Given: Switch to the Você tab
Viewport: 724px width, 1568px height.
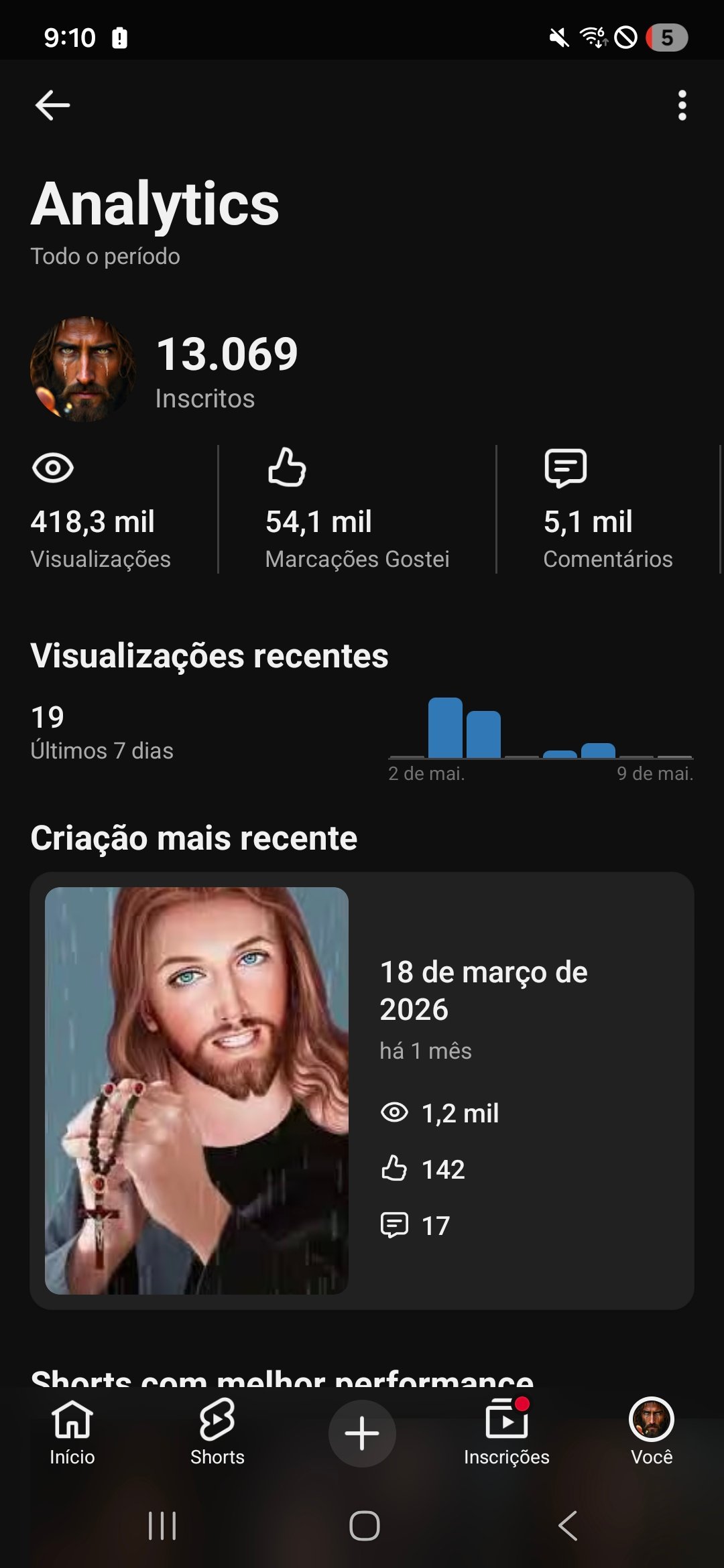Looking at the screenshot, I should point(652,1433).
